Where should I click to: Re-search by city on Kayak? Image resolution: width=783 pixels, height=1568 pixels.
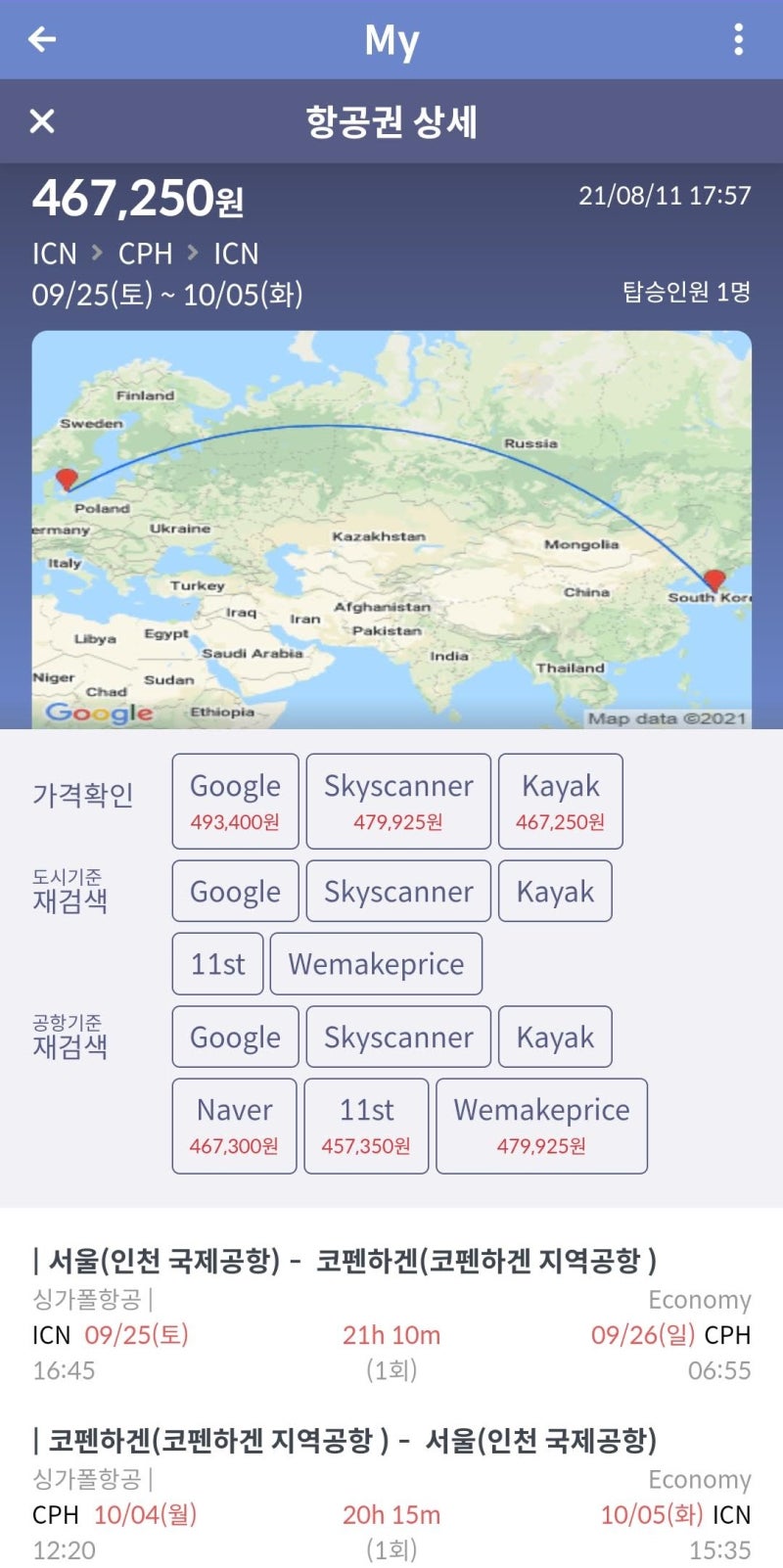pos(555,891)
